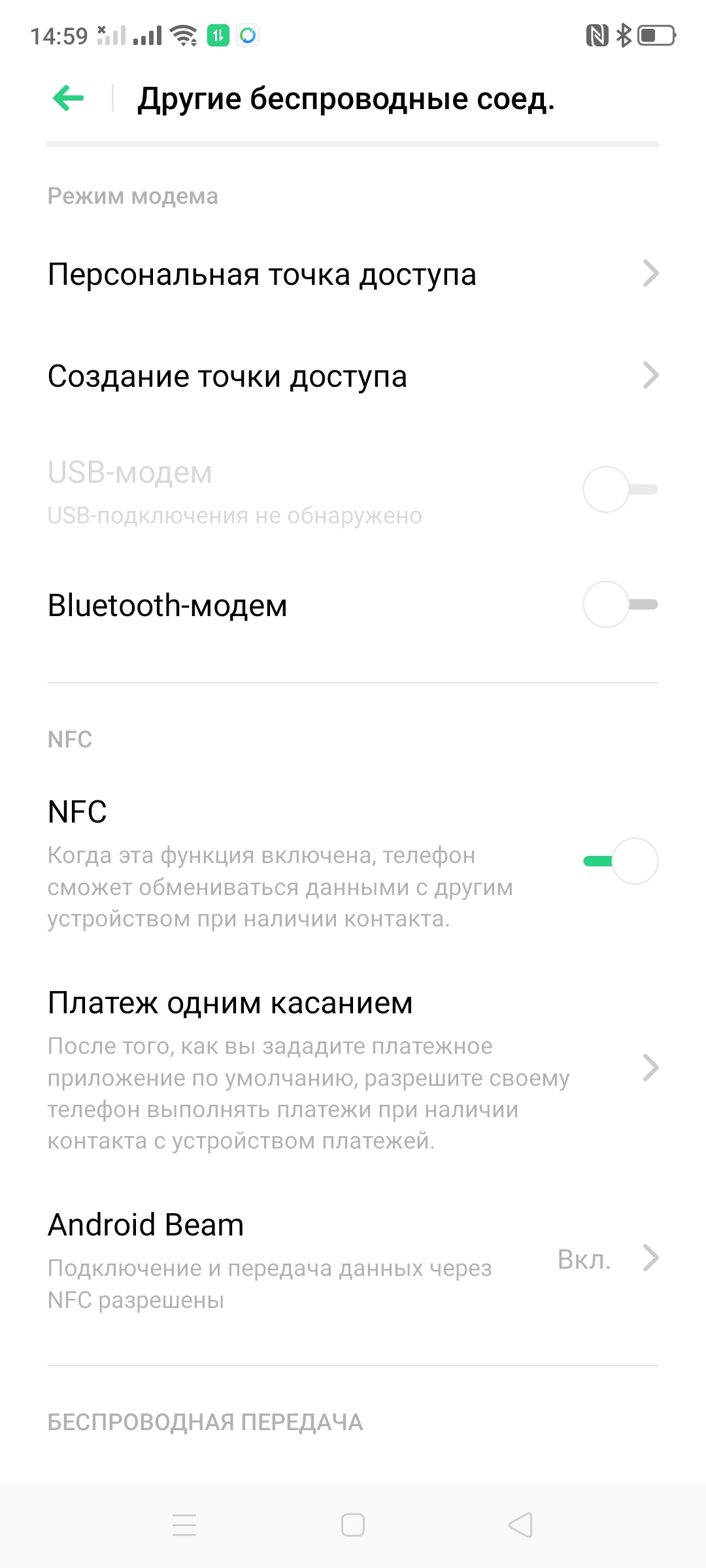Screen dimensions: 706x1568
Task: Open recent apps from navigation bar
Action: (184, 1525)
